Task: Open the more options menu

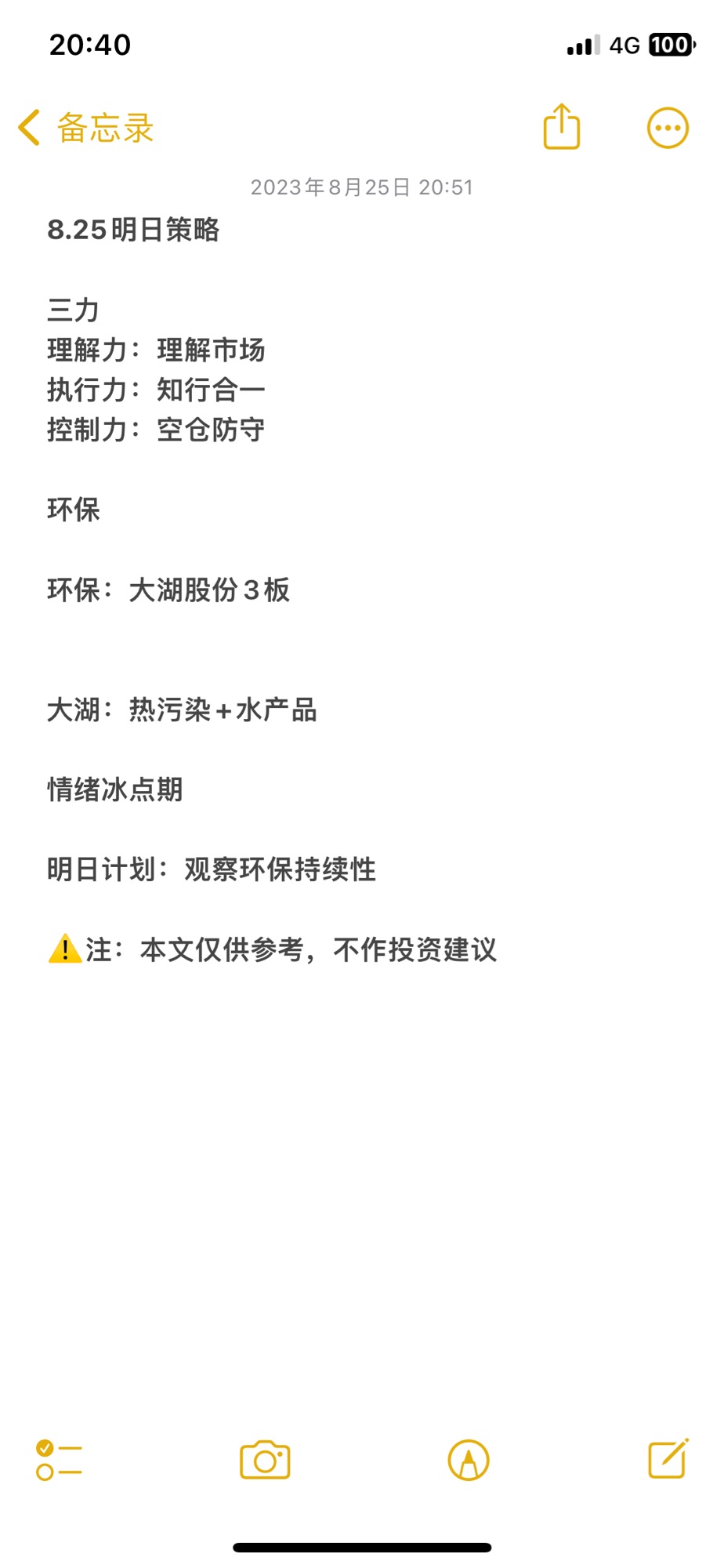Action: tap(668, 128)
